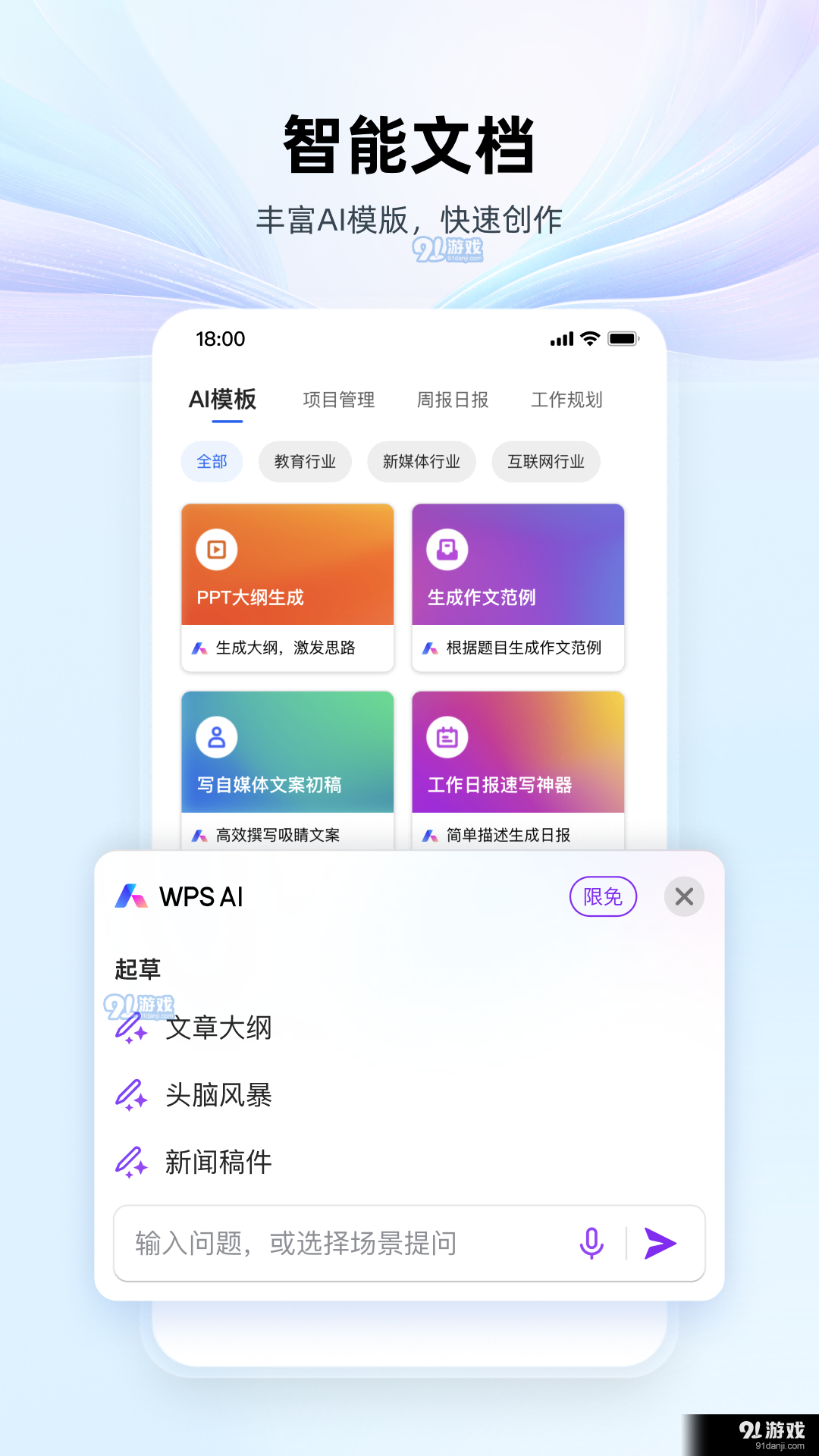Click the pen icon beside 头脑风暴
The width and height of the screenshot is (819, 1456).
click(133, 1095)
